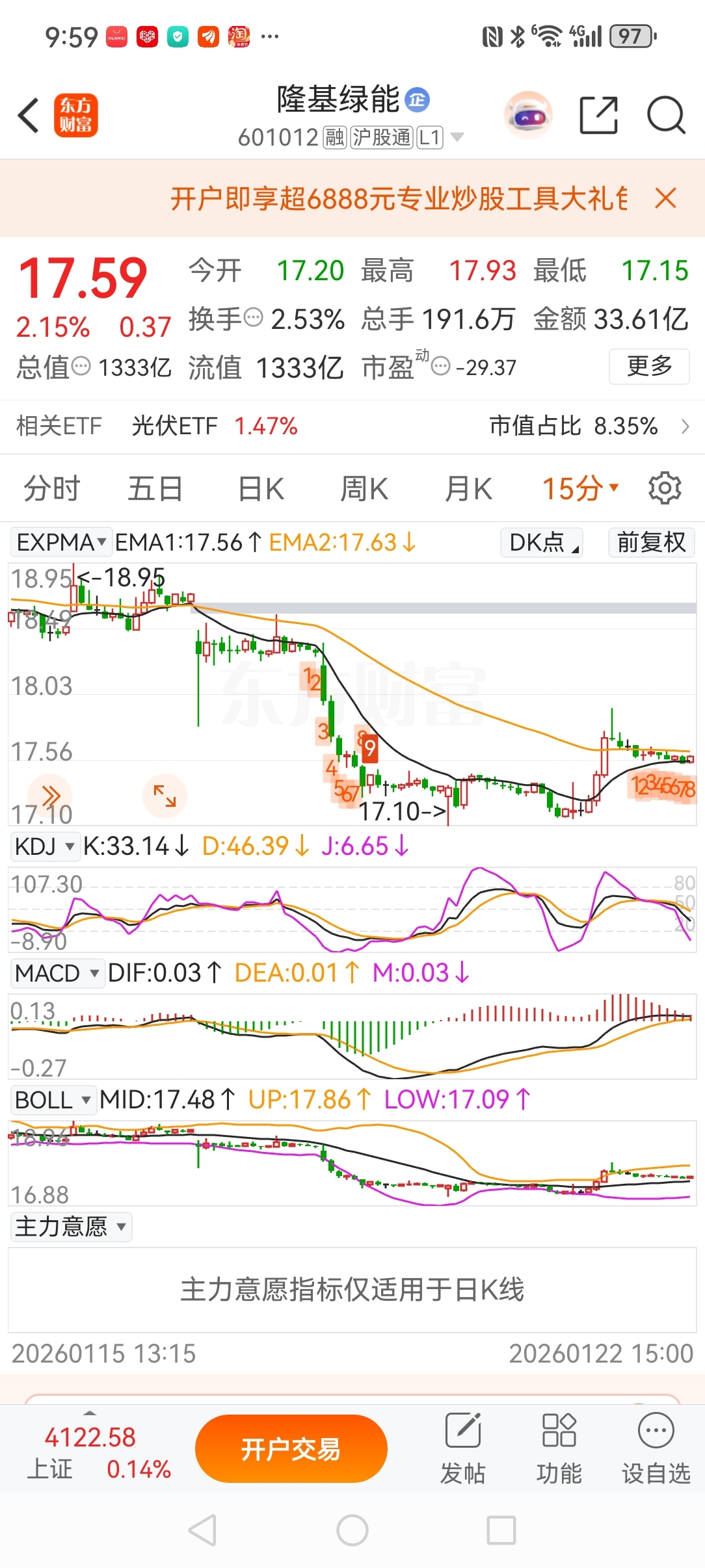This screenshot has width=705, height=1568.
Task: Open chart settings gear
Action: tap(665, 488)
